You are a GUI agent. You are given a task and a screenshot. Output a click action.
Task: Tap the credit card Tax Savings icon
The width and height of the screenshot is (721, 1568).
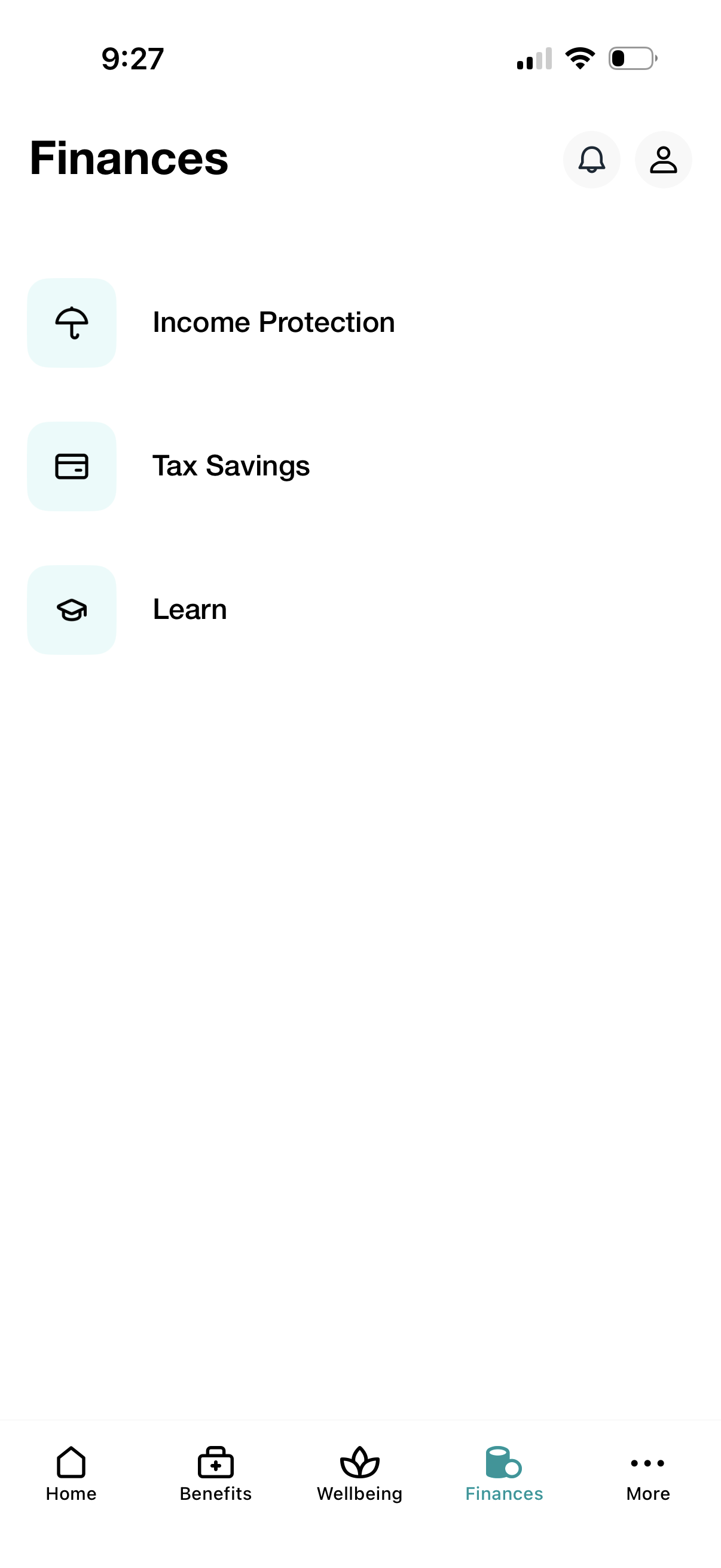[x=71, y=466]
